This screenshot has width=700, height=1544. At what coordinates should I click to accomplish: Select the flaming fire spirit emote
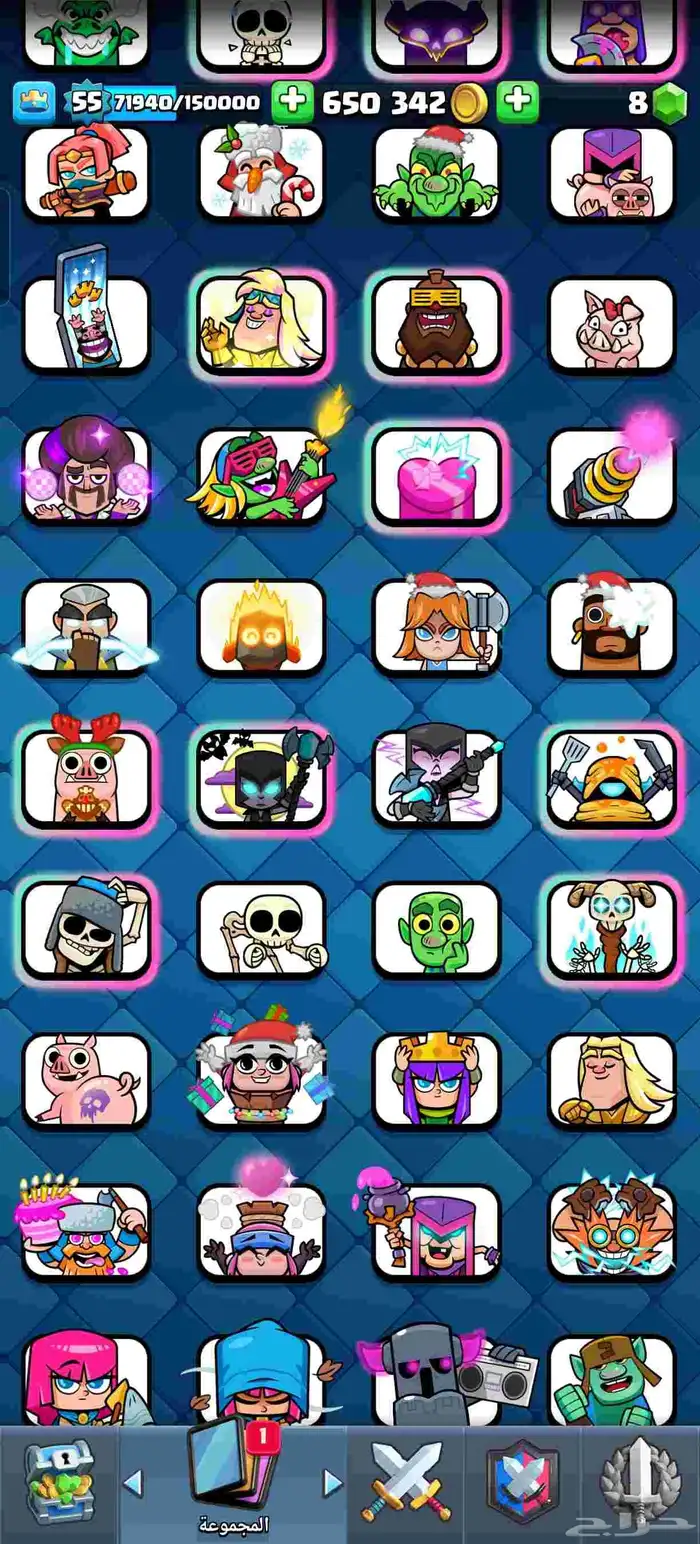click(261, 627)
